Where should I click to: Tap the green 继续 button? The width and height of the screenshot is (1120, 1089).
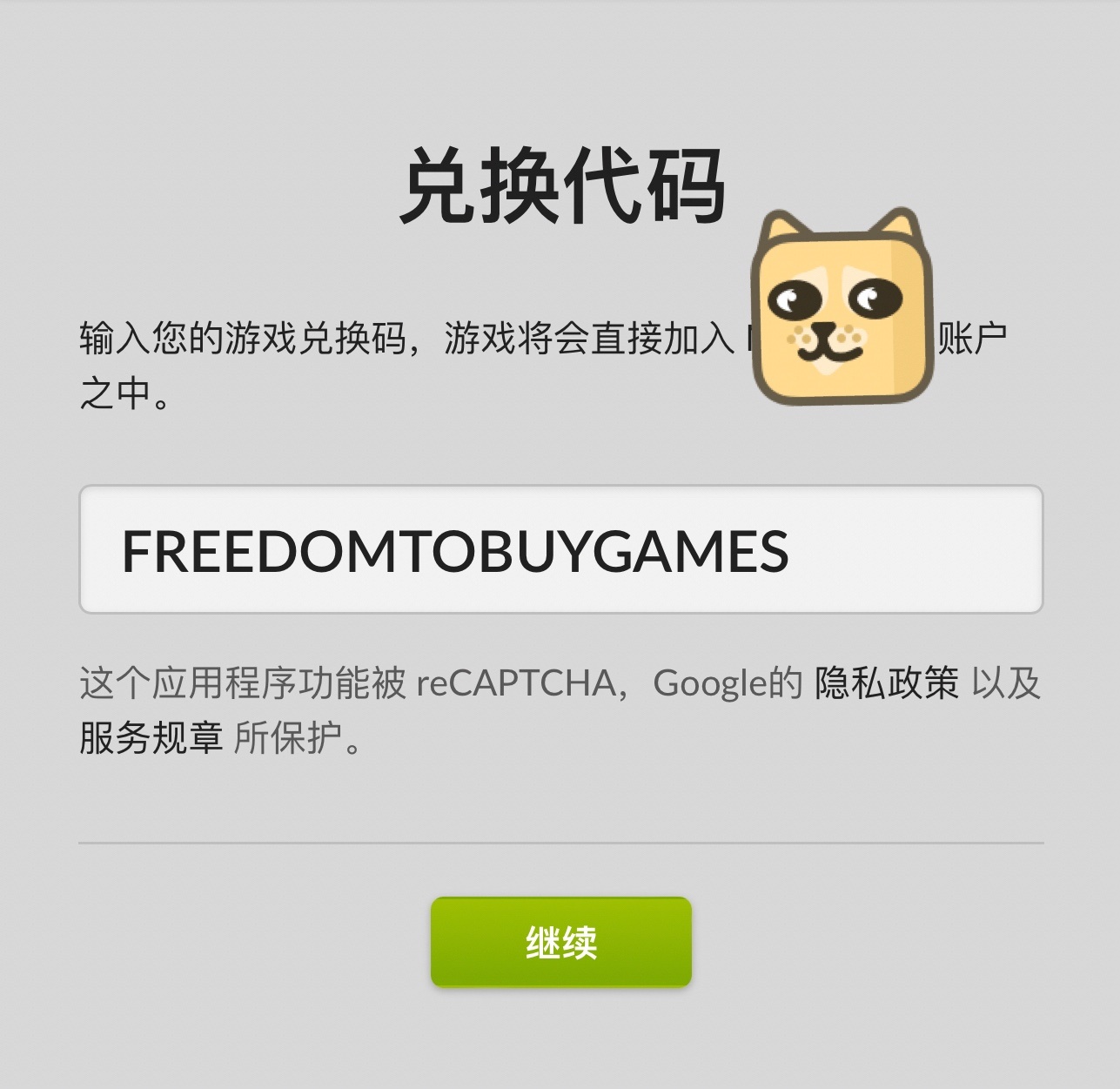tap(560, 942)
